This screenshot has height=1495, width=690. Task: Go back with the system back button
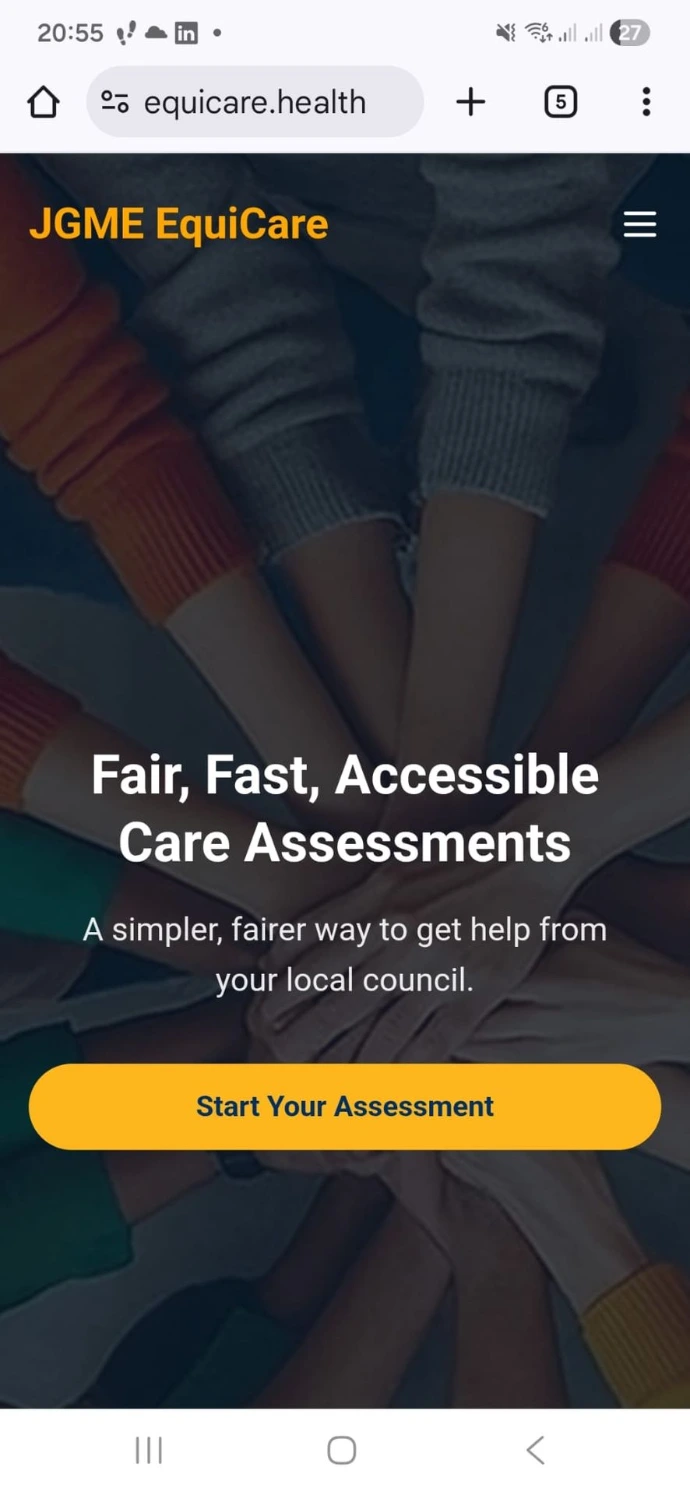pyautogui.click(x=535, y=1450)
